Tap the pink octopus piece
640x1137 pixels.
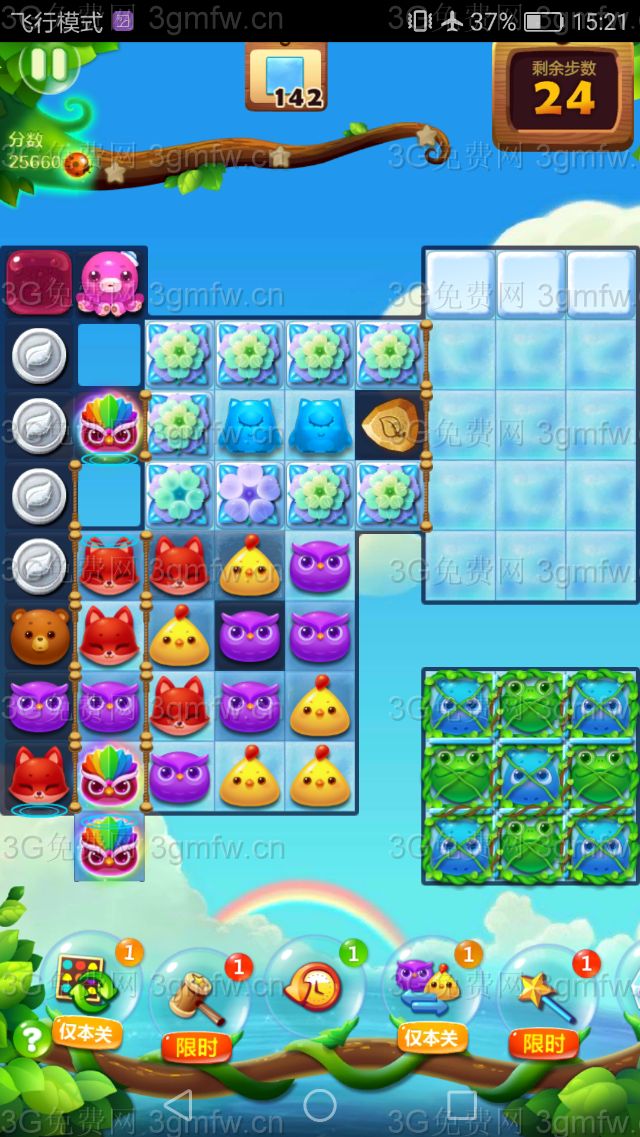[108, 281]
